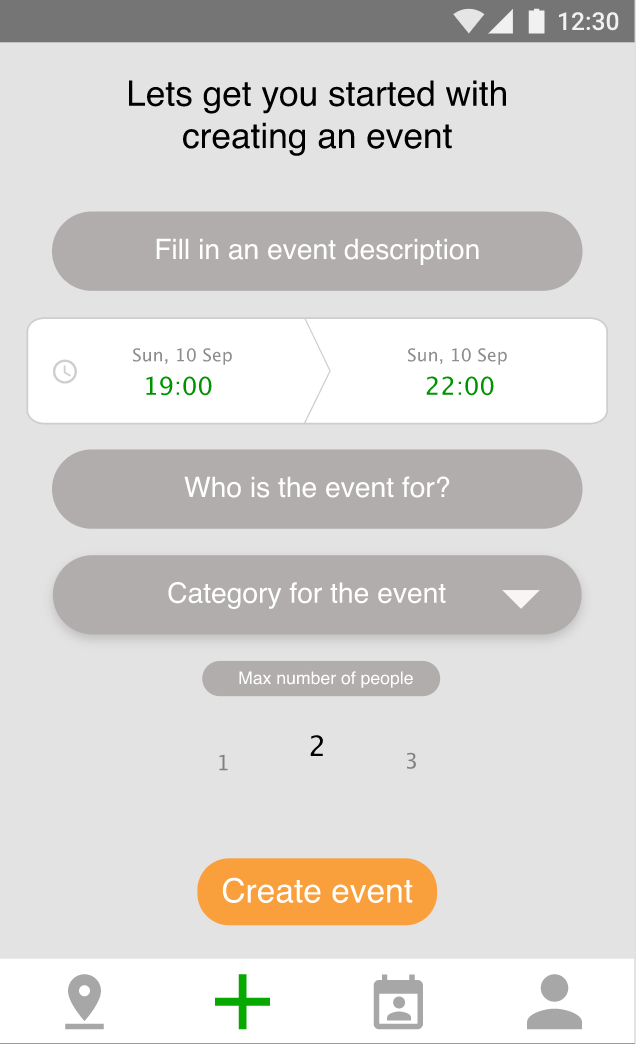Open the profile tab
This screenshot has width=636, height=1044.
click(554, 1001)
